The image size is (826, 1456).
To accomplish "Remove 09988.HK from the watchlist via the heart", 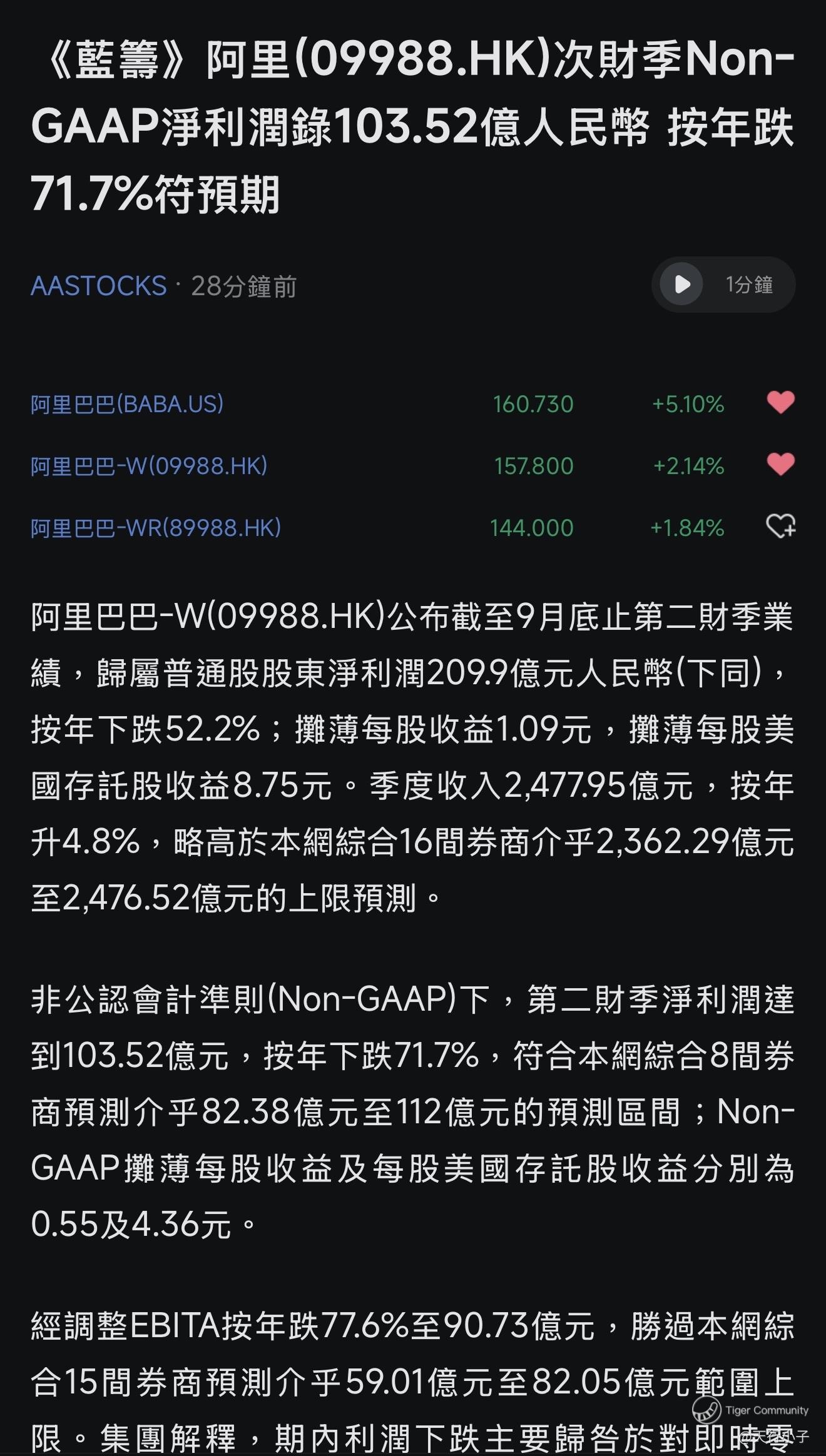I will point(780,464).
